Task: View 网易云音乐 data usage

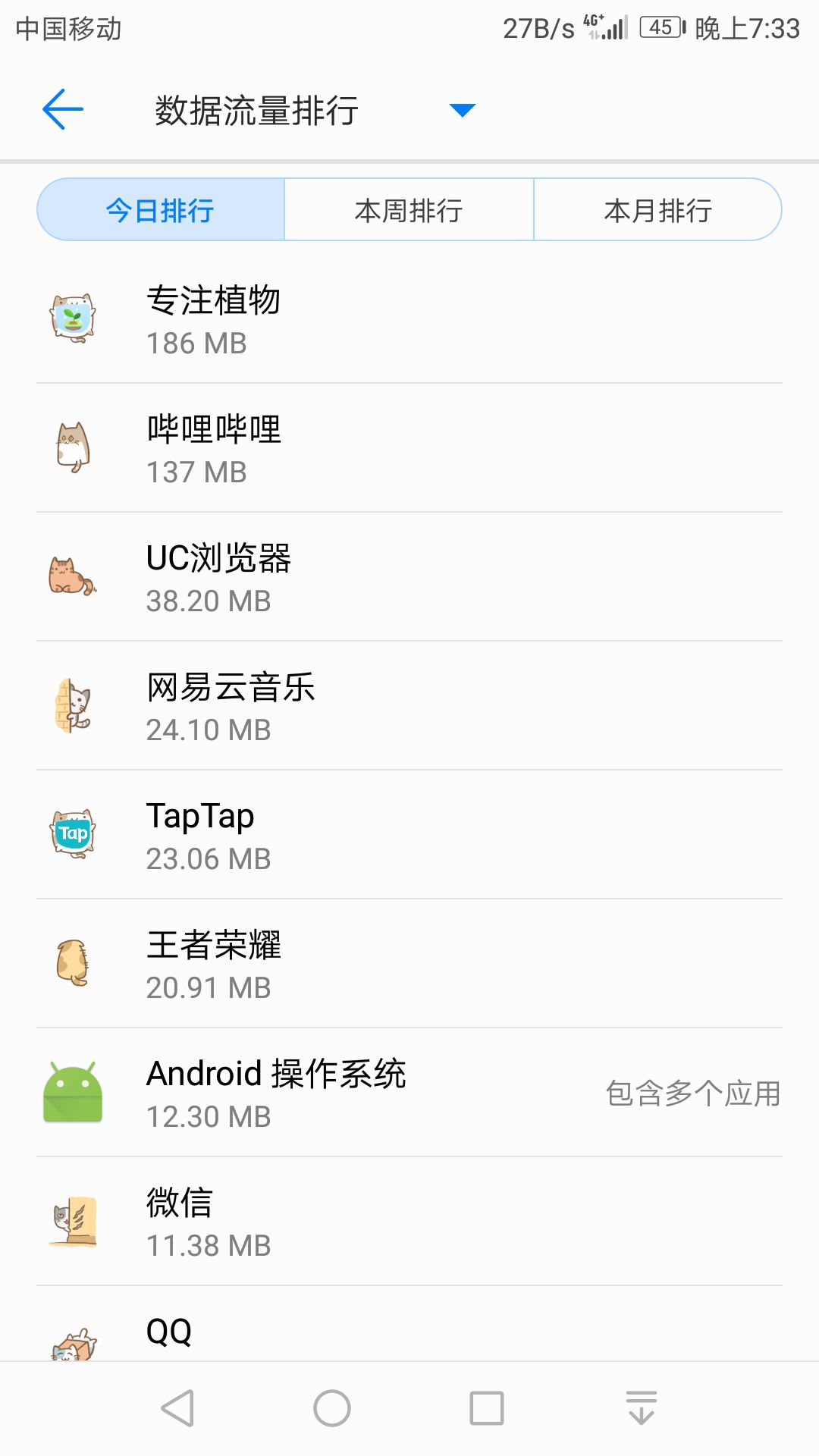Action: (x=409, y=707)
